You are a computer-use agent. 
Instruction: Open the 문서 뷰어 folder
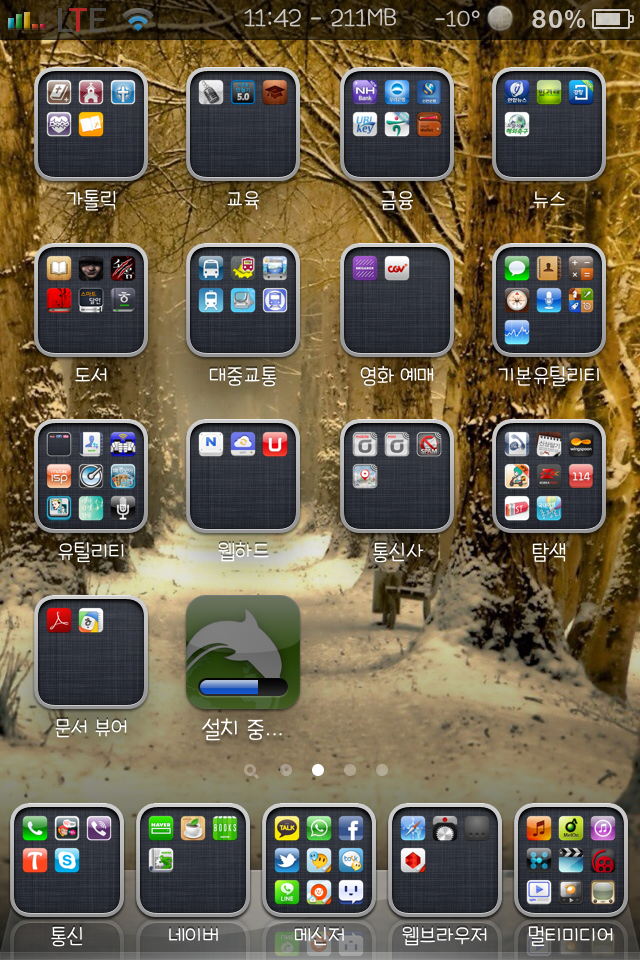[91, 652]
